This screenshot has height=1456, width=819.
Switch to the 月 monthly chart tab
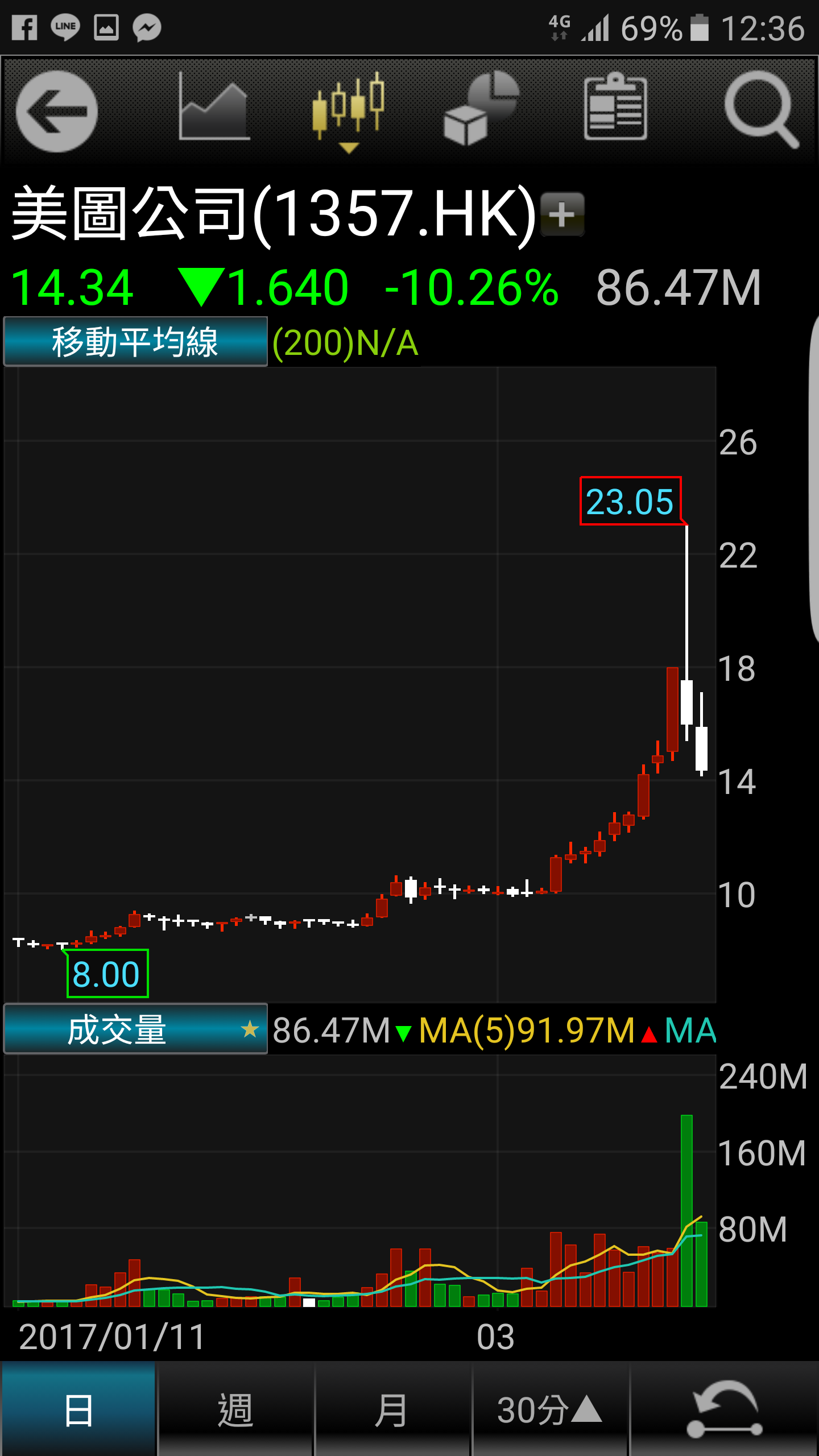pyautogui.click(x=392, y=1409)
